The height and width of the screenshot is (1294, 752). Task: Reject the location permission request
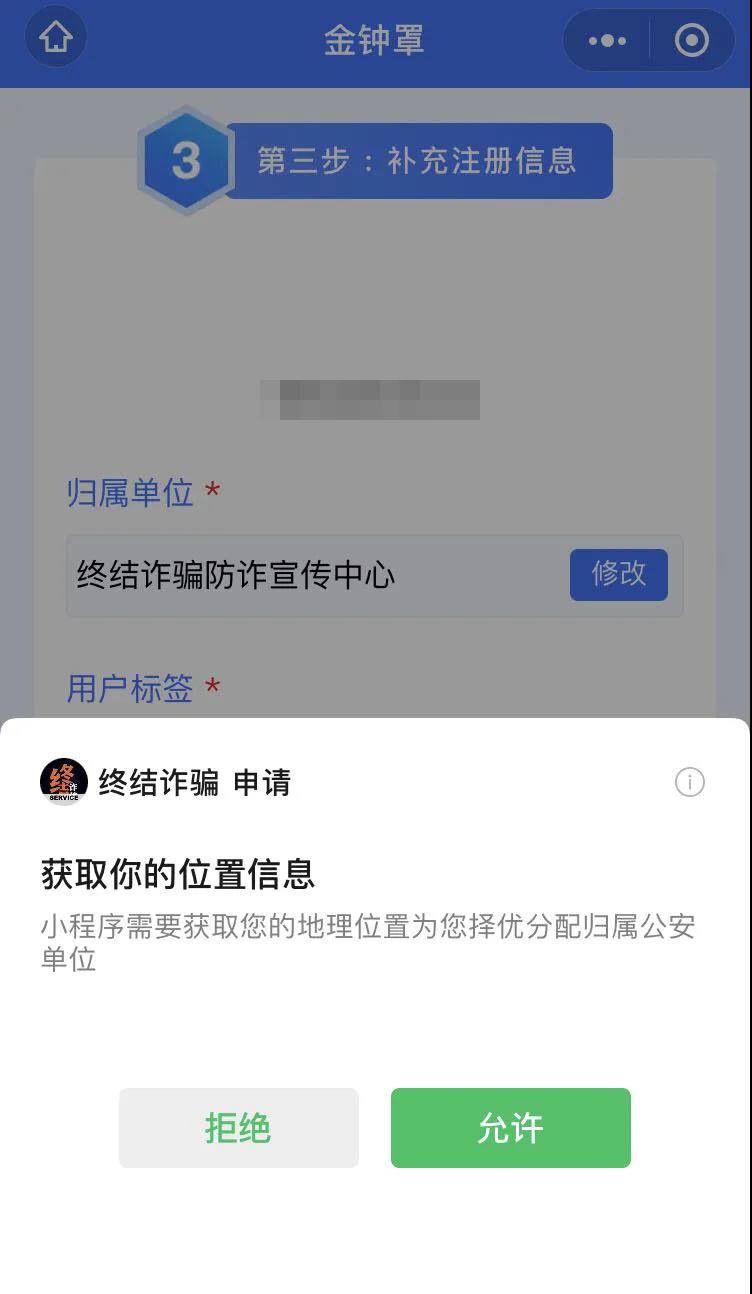coord(238,1128)
